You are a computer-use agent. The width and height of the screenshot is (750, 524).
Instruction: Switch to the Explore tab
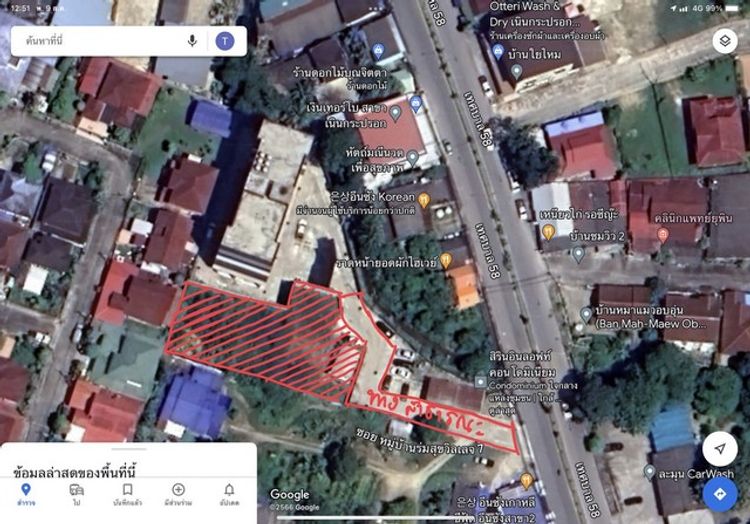pyautogui.click(x=26, y=495)
